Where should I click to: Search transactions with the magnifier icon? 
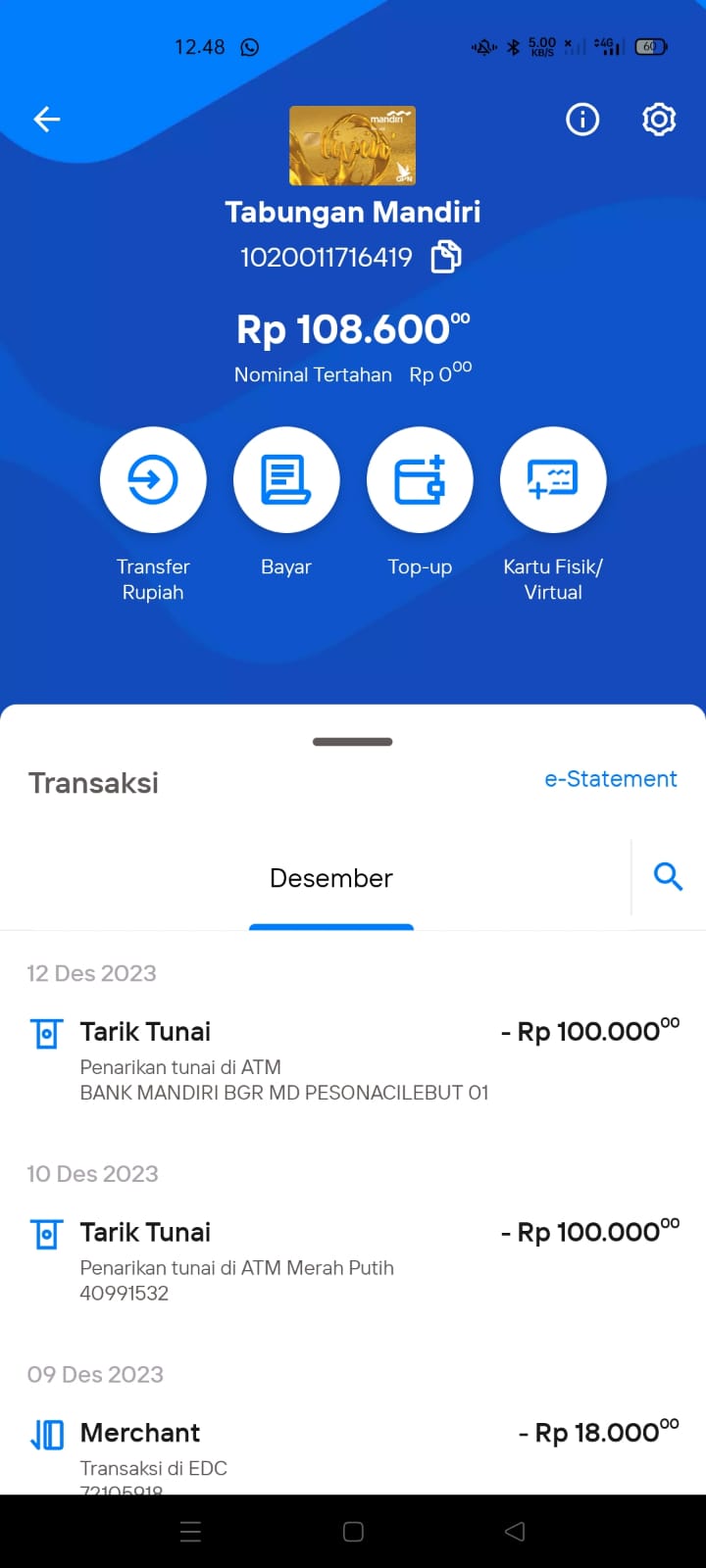point(668,876)
